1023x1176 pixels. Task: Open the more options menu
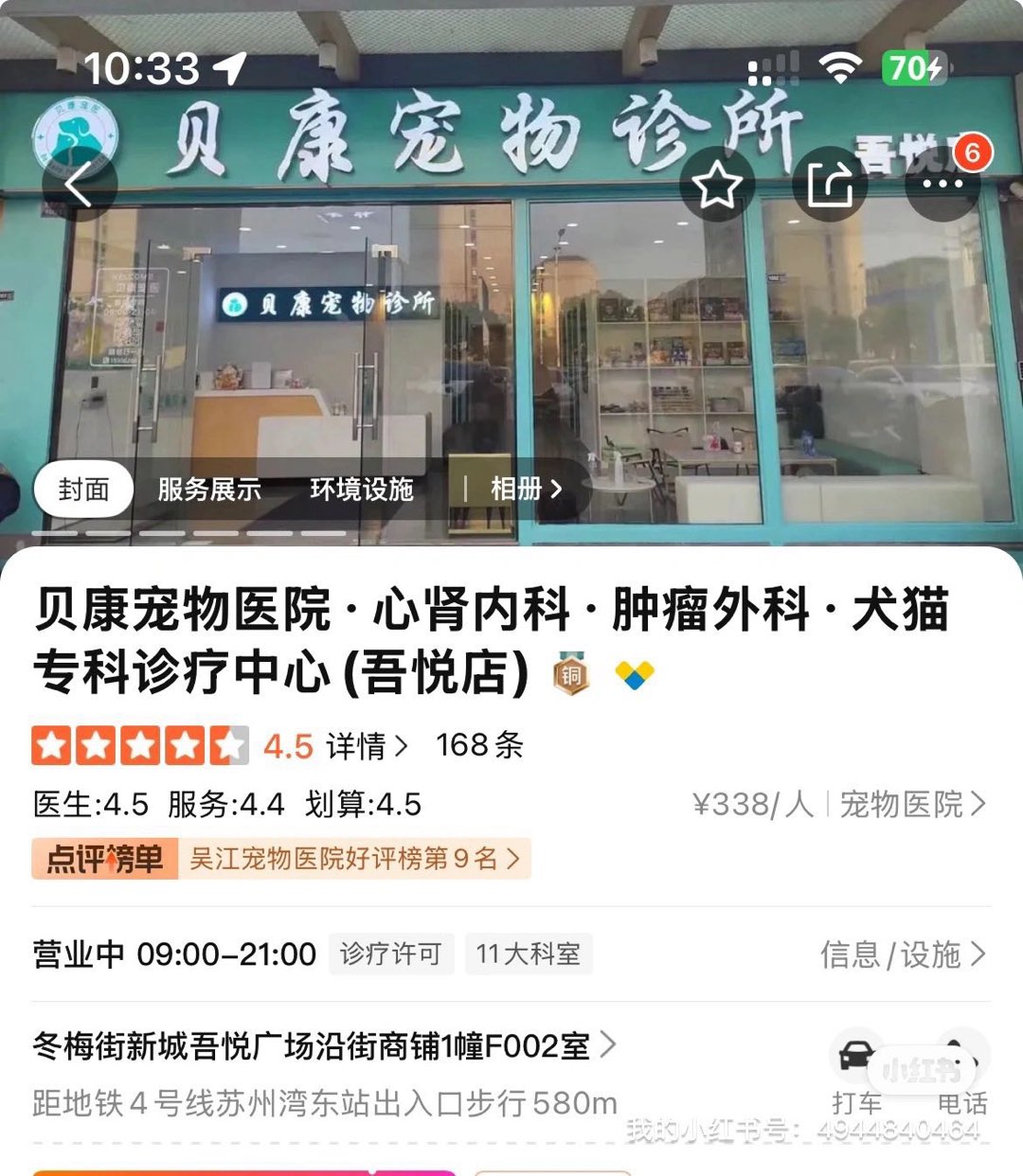click(x=942, y=184)
